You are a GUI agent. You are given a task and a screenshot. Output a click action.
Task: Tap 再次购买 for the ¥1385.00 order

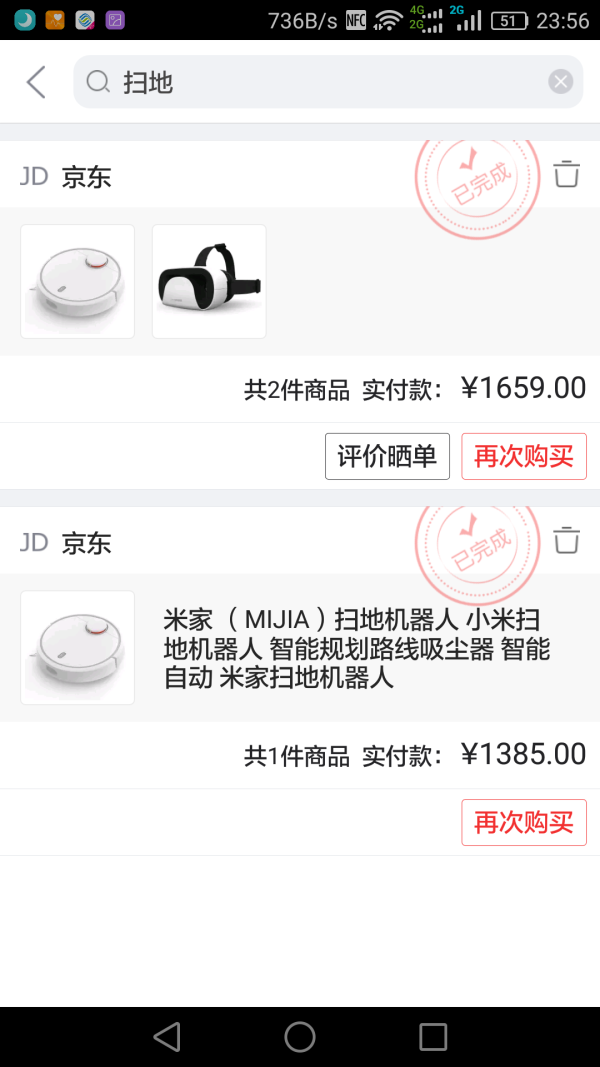point(523,822)
